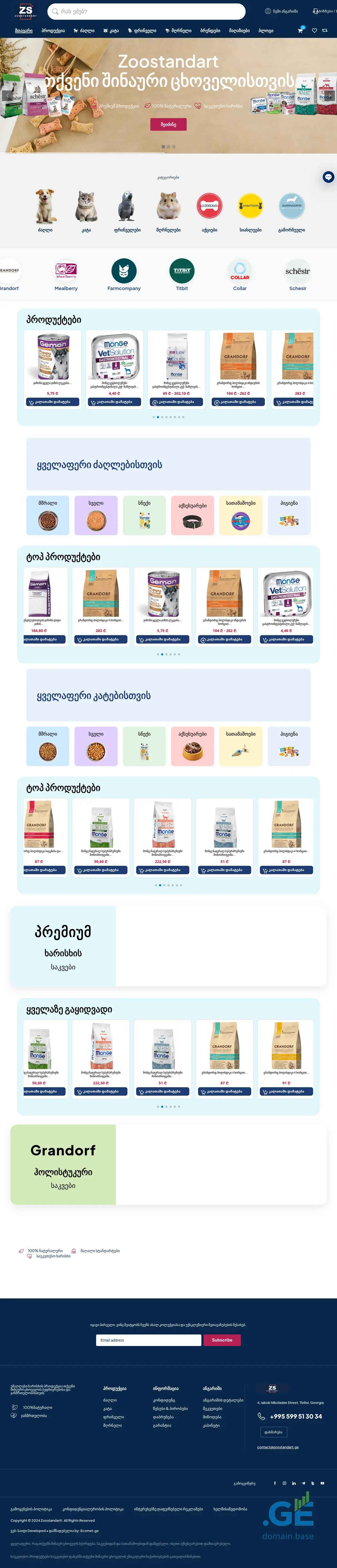Open the floating chat bubble
This screenshot has width=337, height=1568.
(328, 177)
